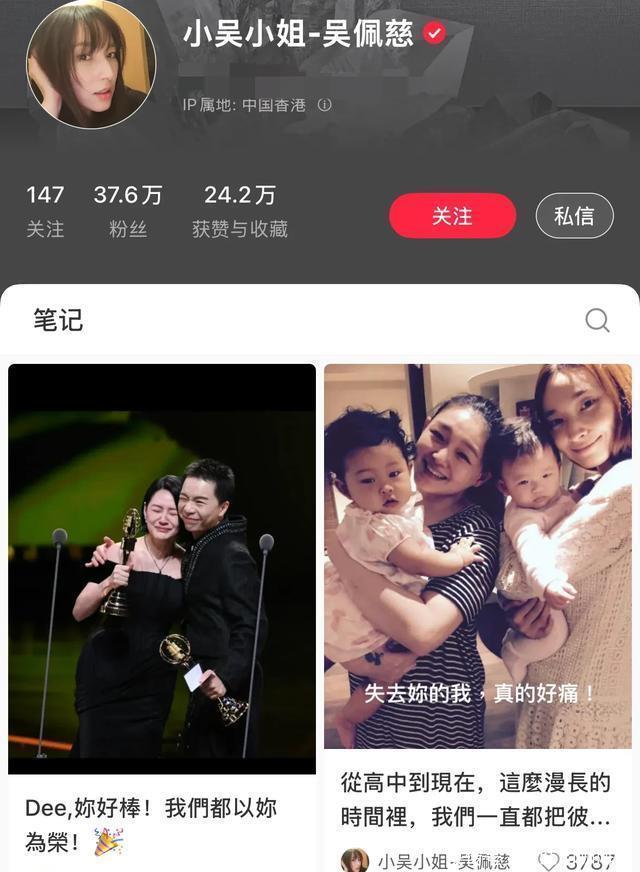Search this user's notes
The image size is (640, 872).
pyautogui.click(x=597, y=320)
